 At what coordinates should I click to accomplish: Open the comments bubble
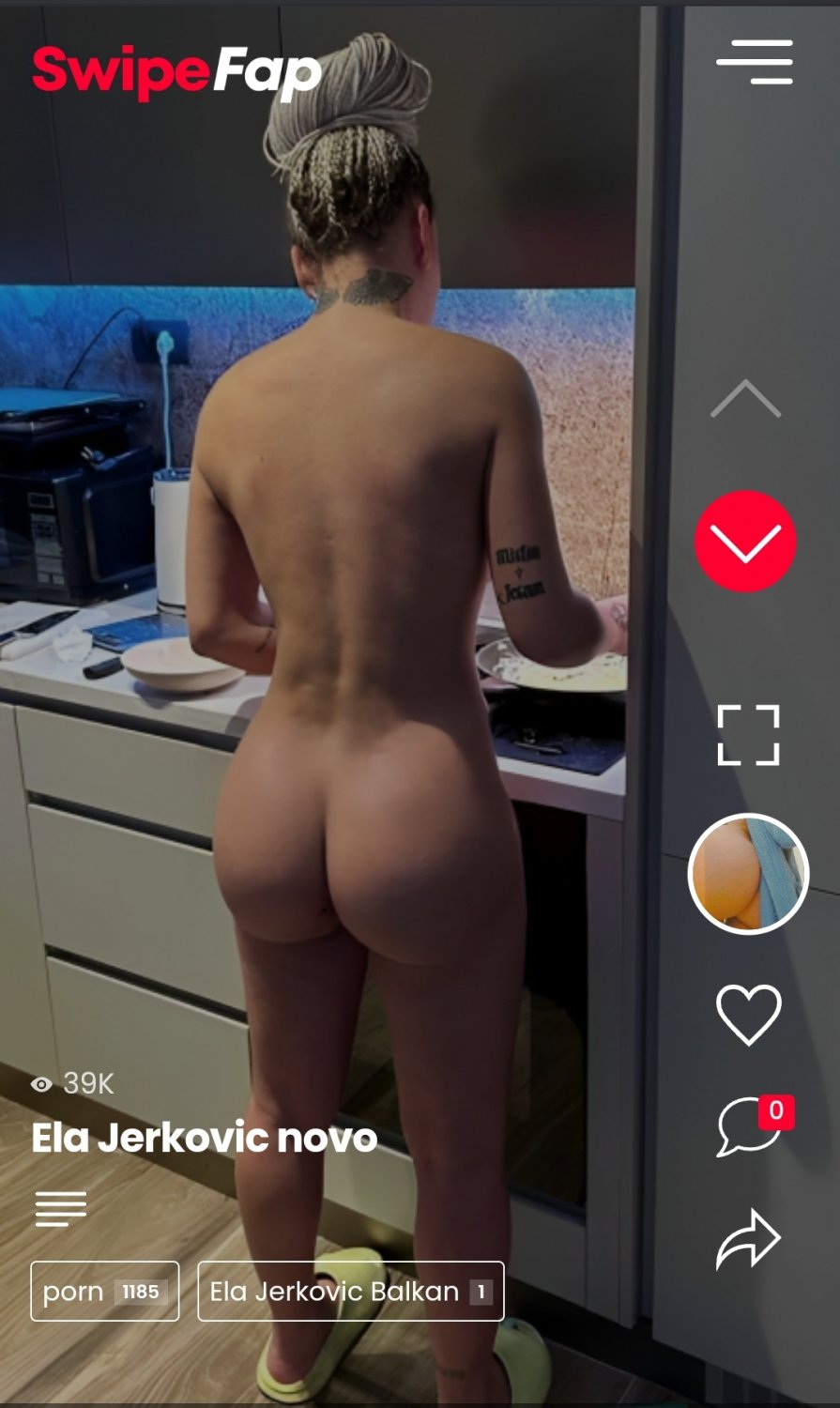[x=748, y=1126]
